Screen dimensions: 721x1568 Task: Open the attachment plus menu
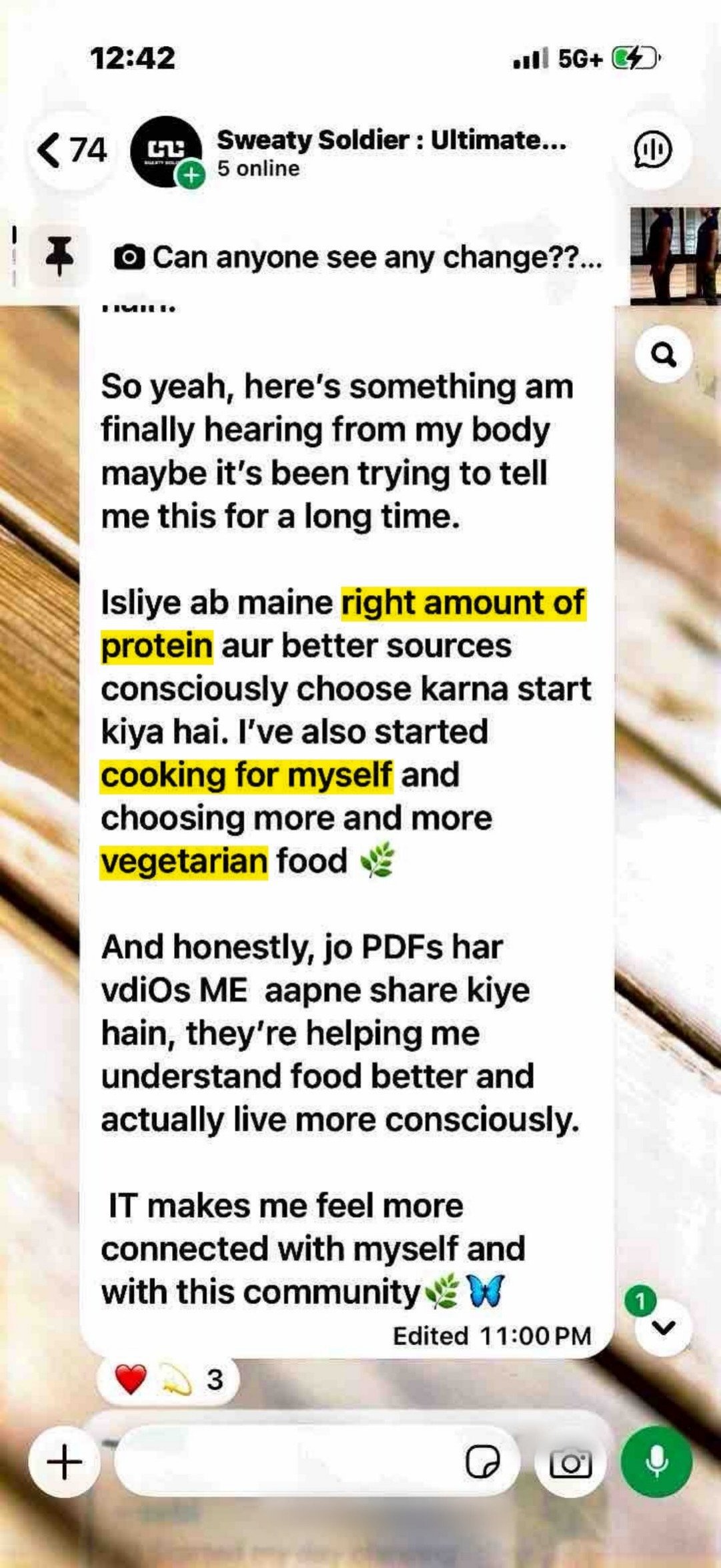(x=65, y=1463)
